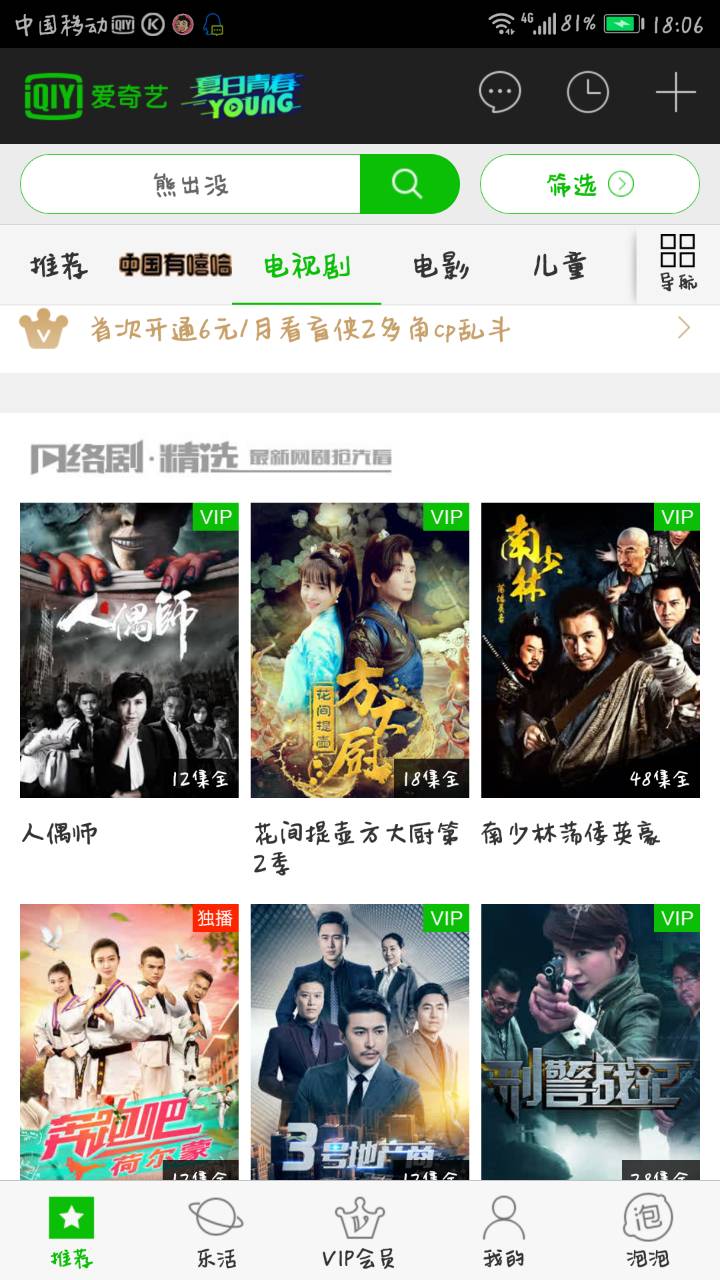
Task: Open the 导航 channel grid
Action: tap(678, 262)
